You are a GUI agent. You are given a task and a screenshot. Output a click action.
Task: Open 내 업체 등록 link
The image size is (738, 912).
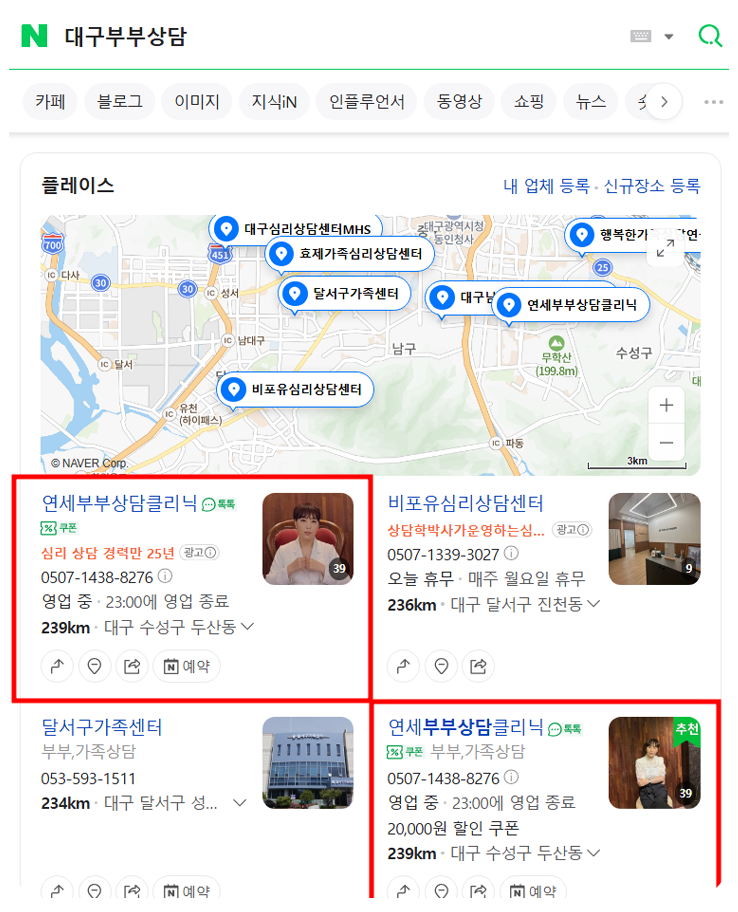(x=546, y=186)
